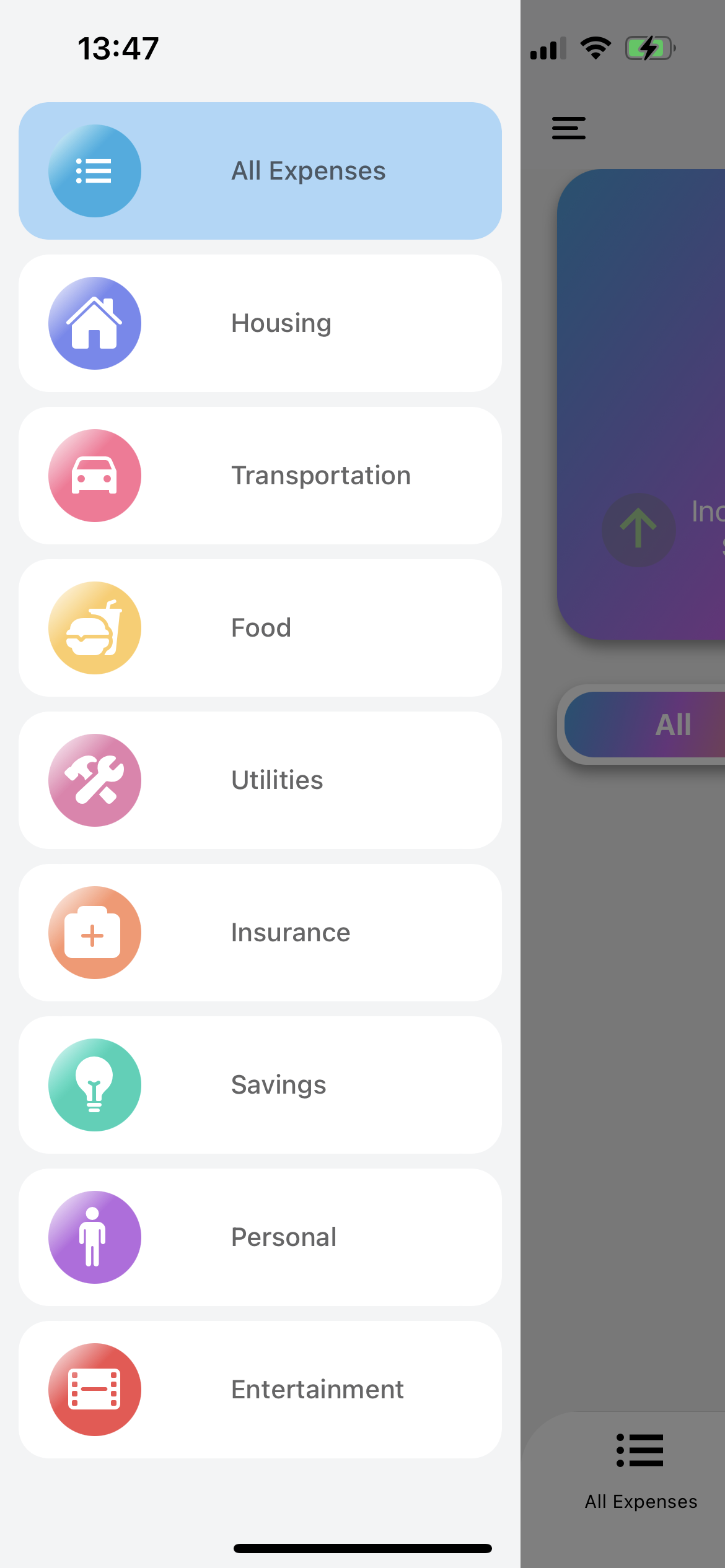Tap the All filter button
The image size is (725, 1568).
pos(672,725)
